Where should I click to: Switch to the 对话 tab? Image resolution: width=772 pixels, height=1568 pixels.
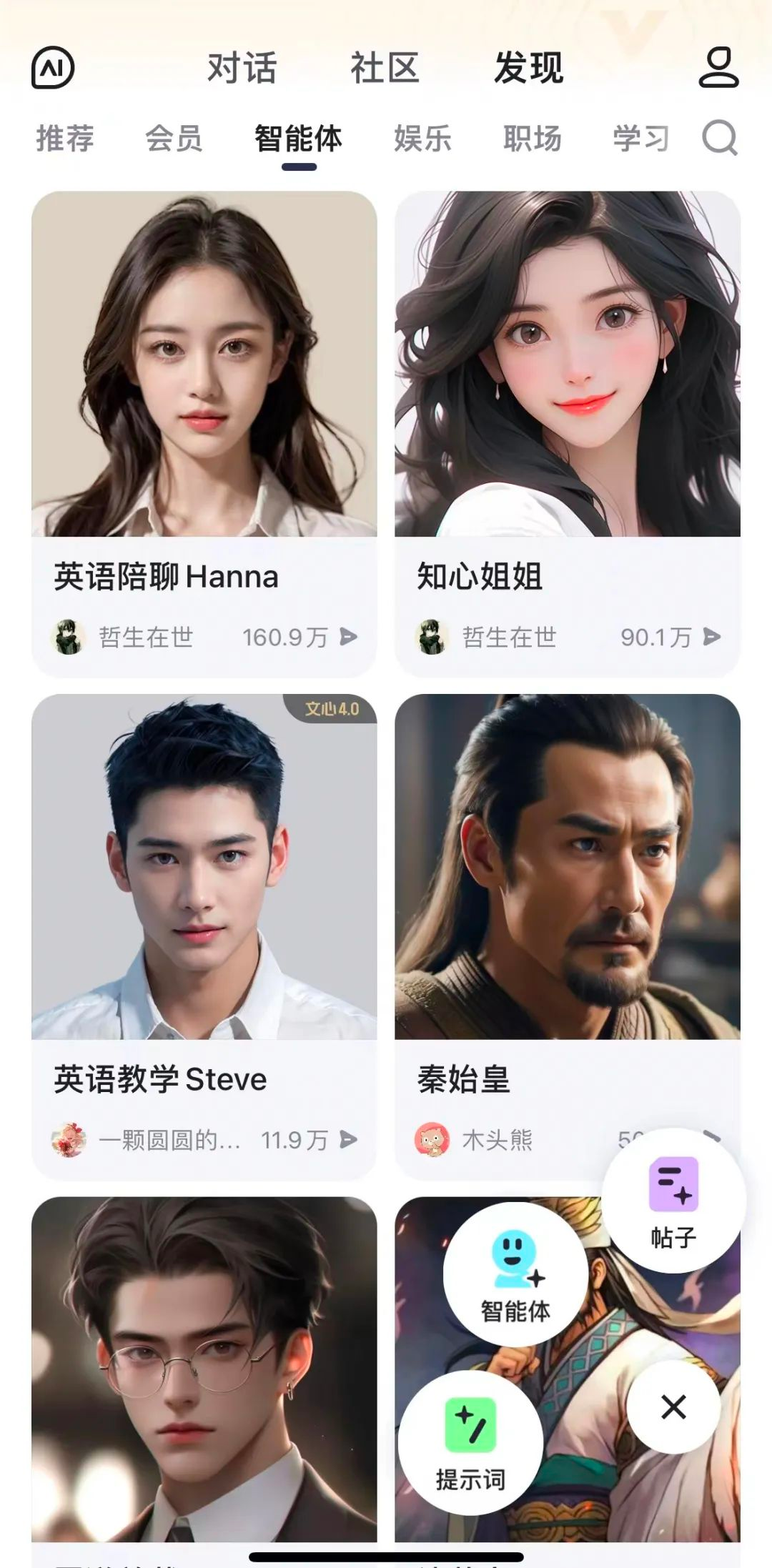pos(242,69)
